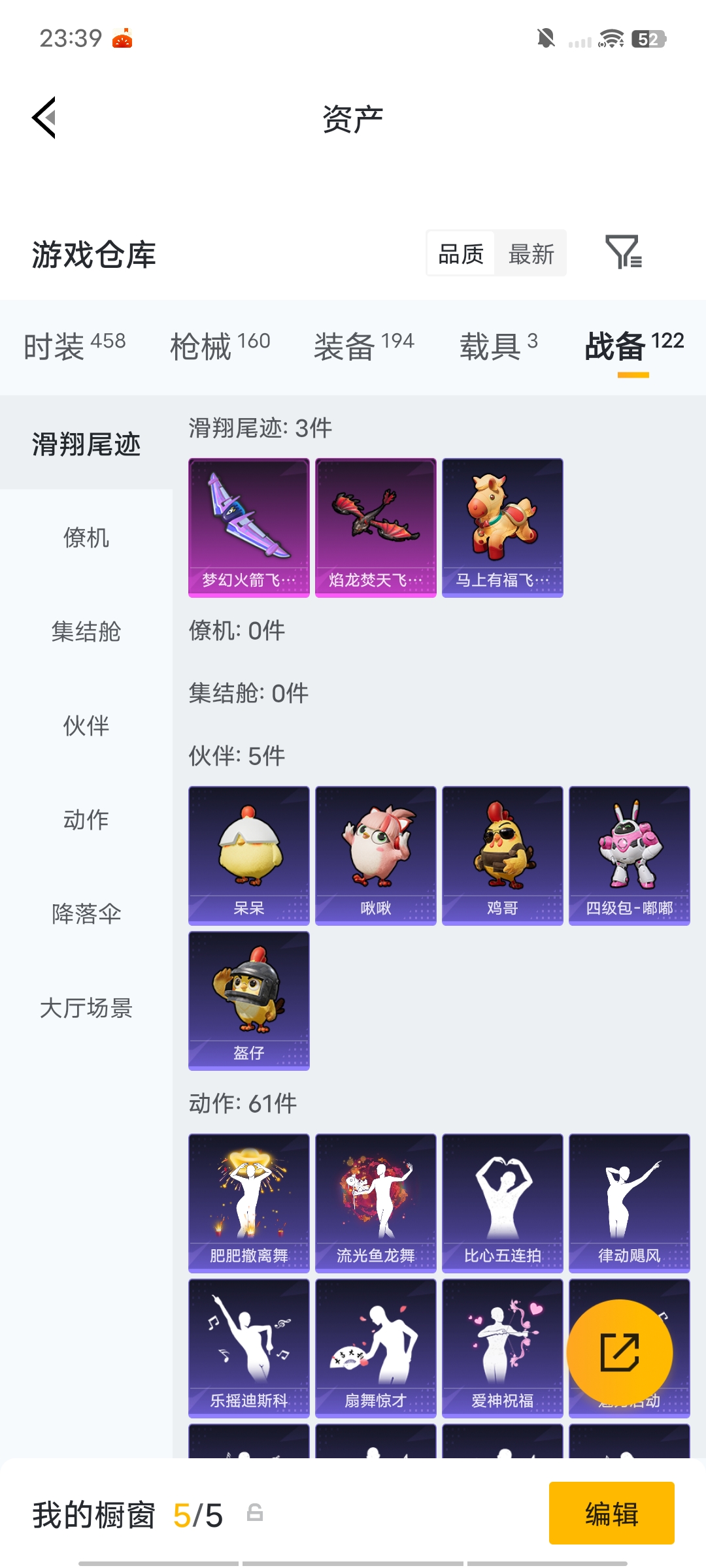
Task: Tap the back arrow to leave 资产 page
Action: click(x=42, y=118)
